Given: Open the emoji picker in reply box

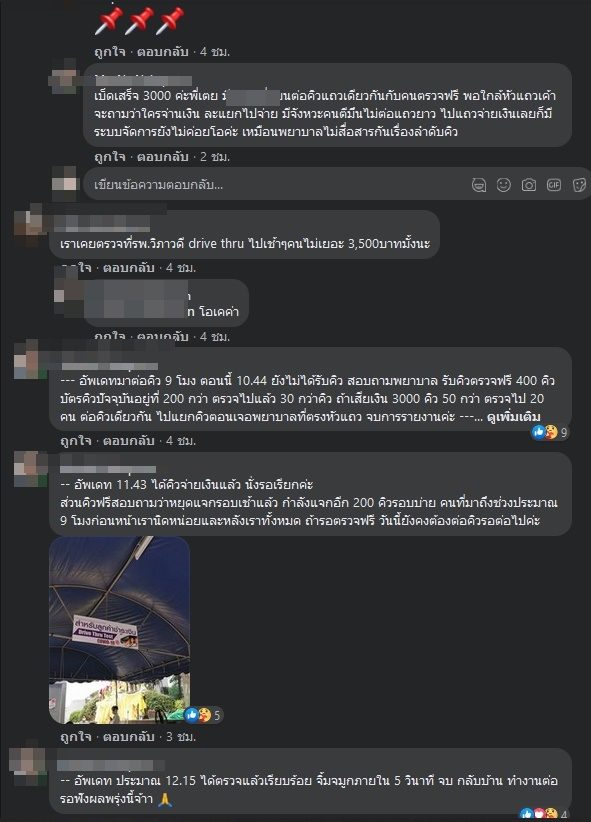Looking at the screenshot, I should pos(504,185).
